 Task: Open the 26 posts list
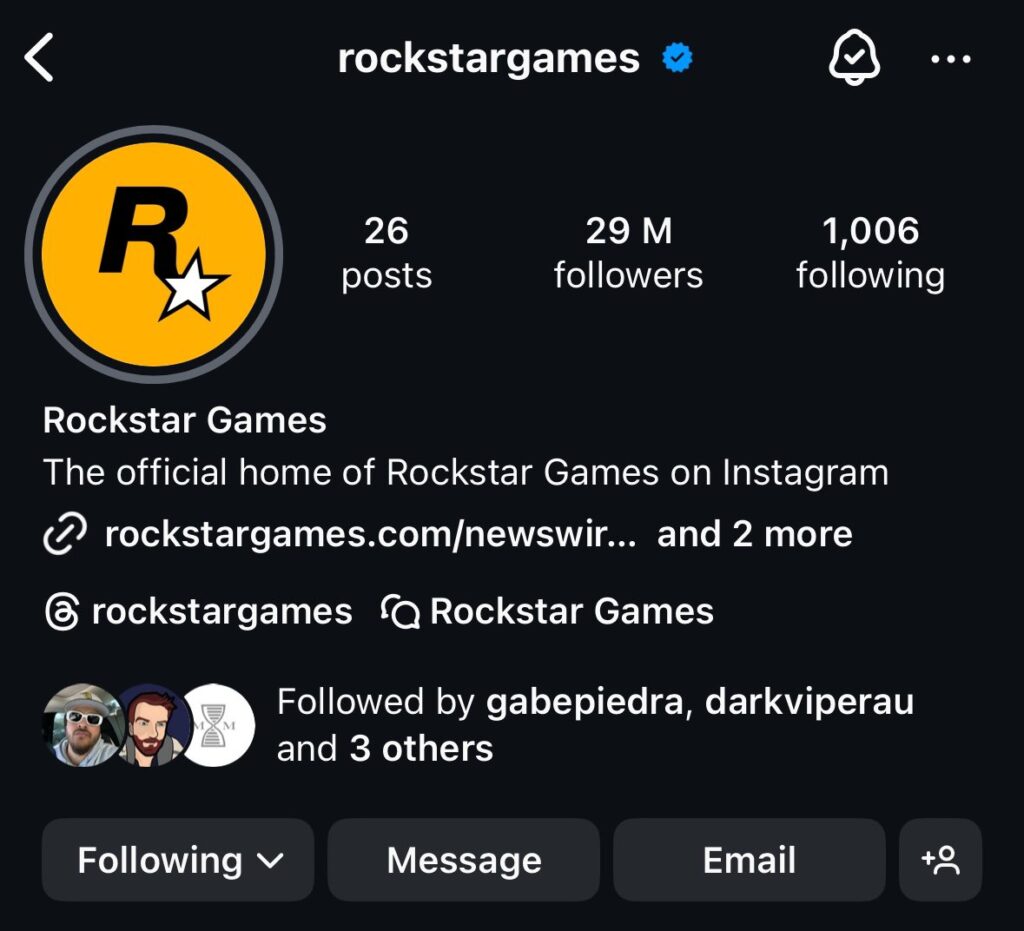tap(386, 253)
